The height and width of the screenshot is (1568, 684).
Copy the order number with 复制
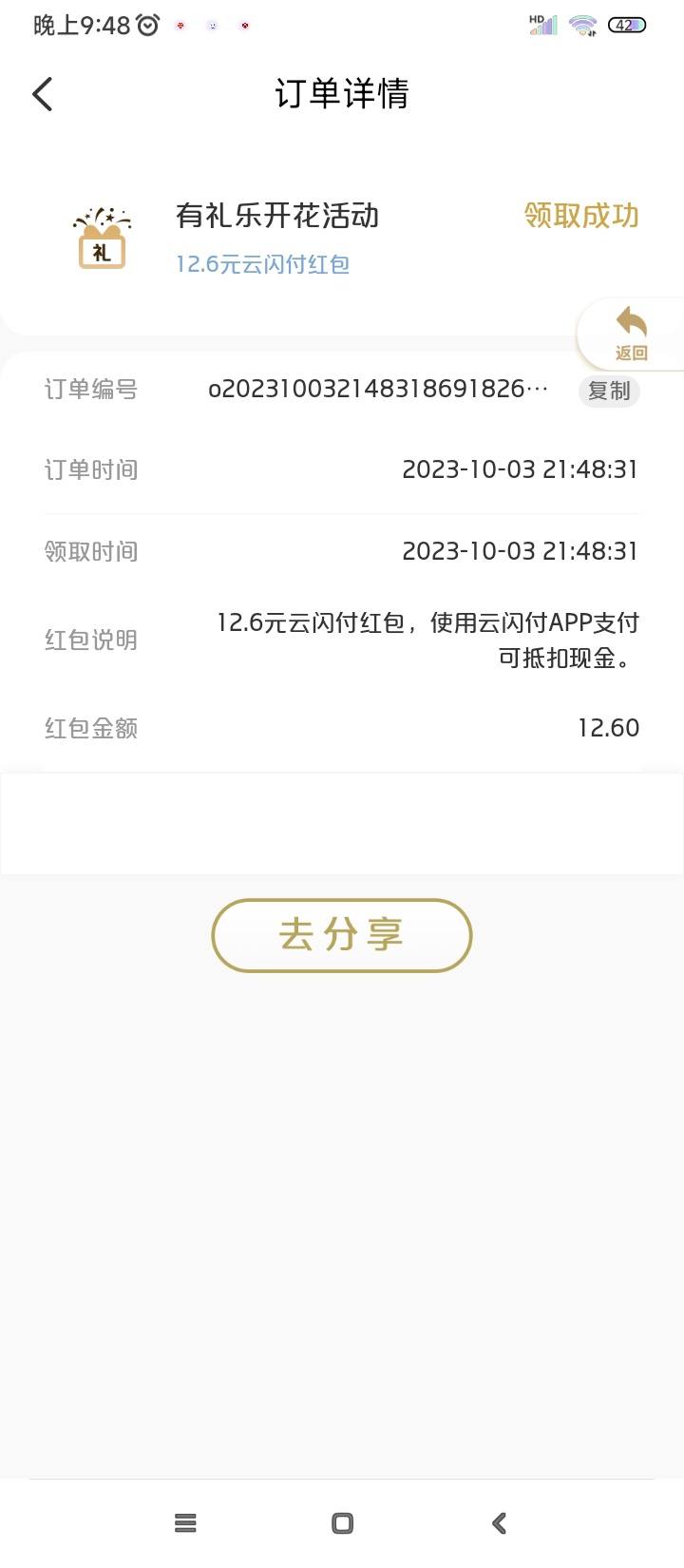click(x=609, y=391)
